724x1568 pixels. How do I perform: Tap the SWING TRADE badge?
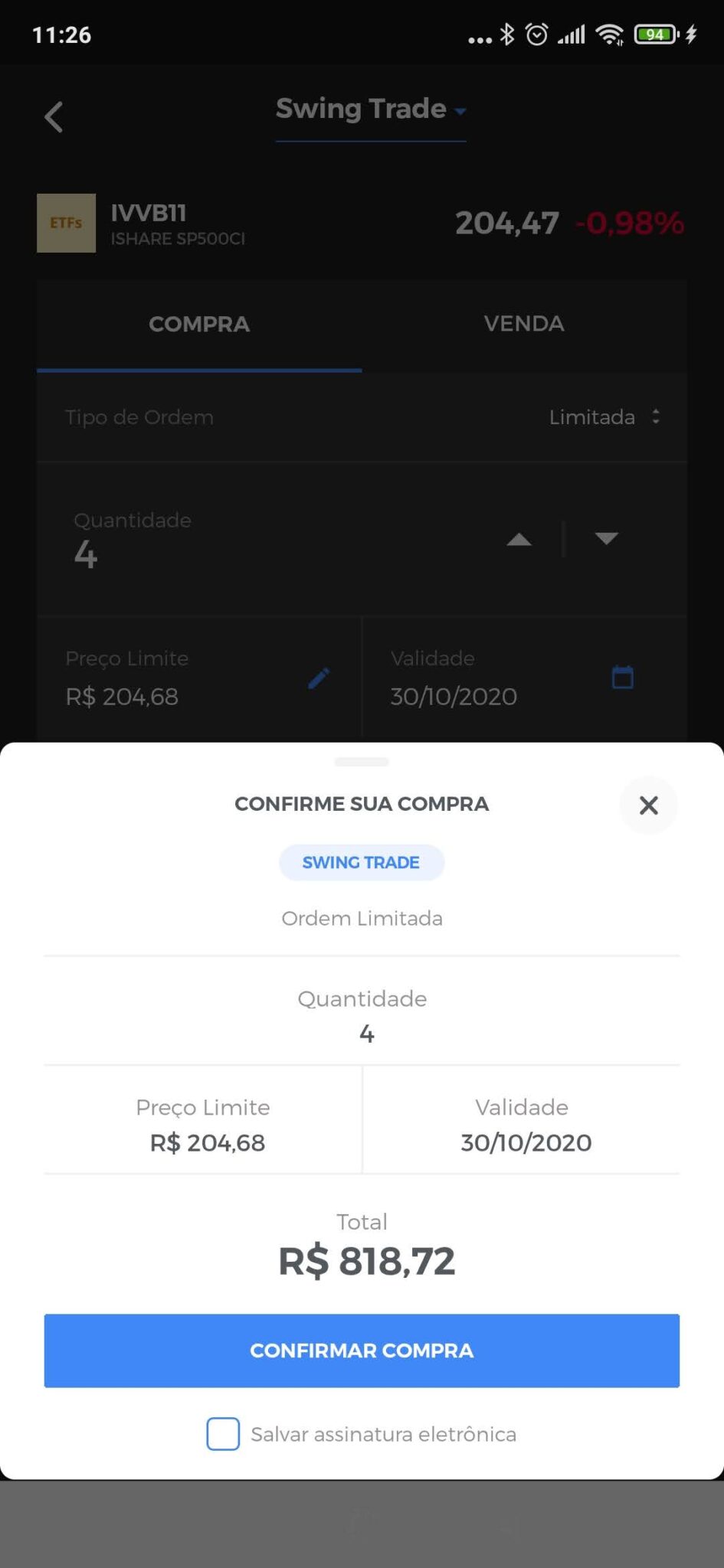[361, 862]
